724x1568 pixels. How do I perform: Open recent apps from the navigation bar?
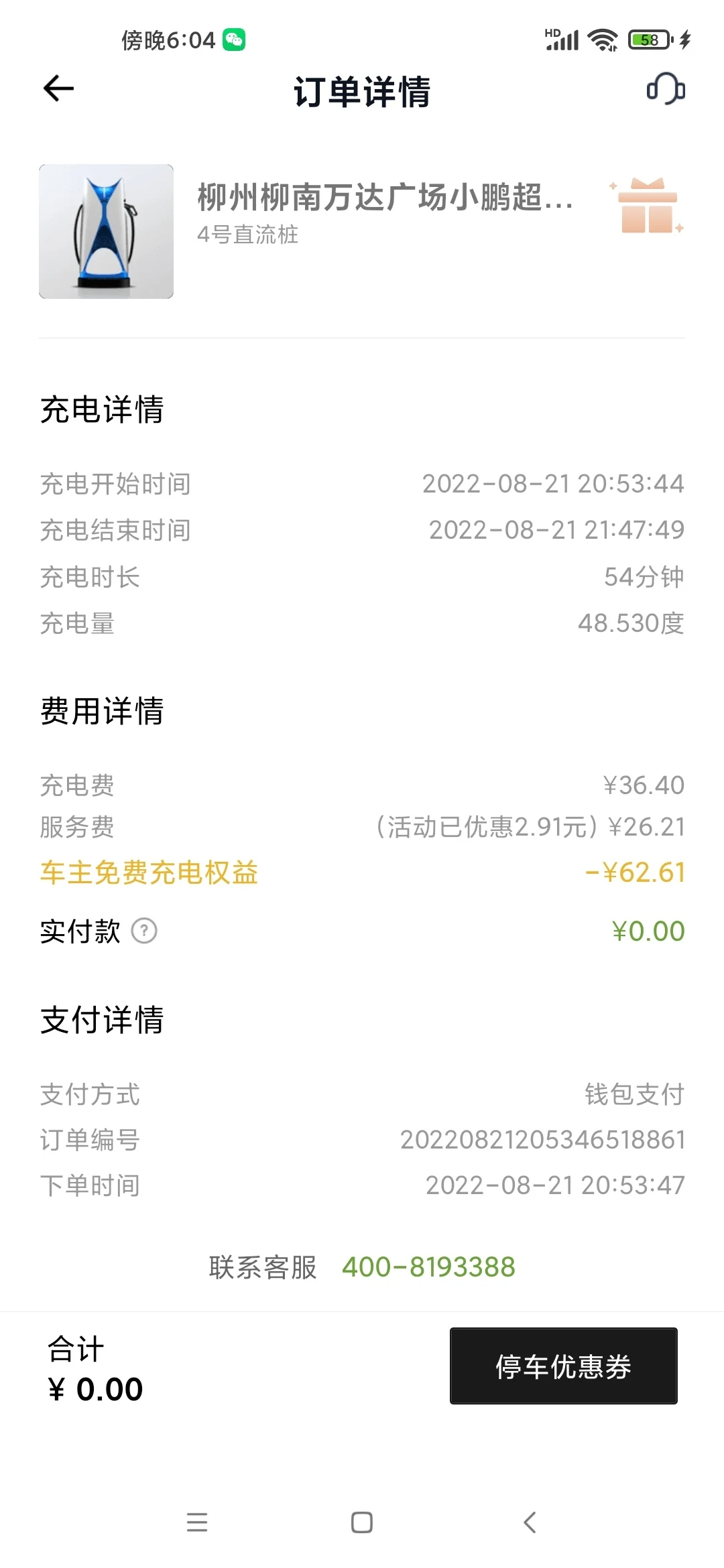pos(197,1522)
